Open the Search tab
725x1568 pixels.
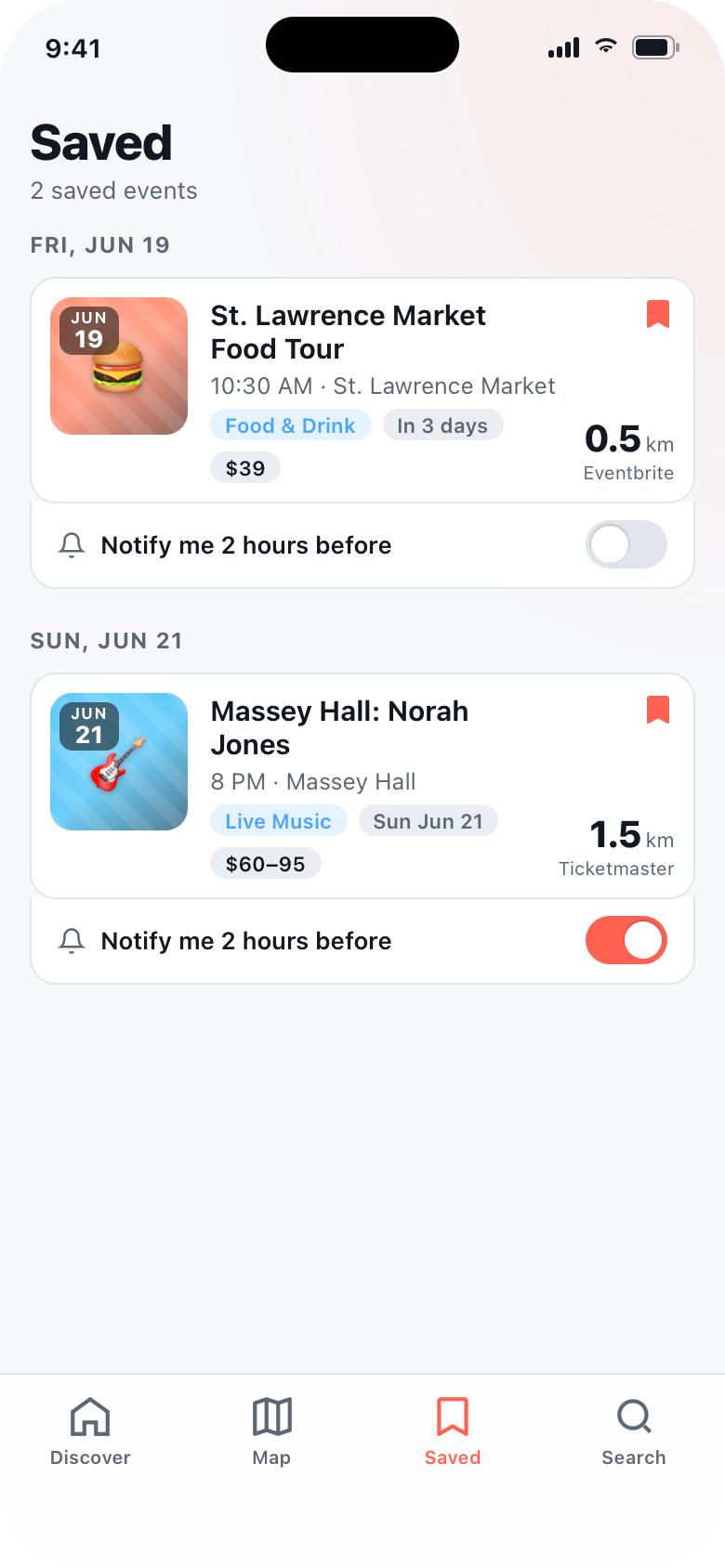(634, 1431)
